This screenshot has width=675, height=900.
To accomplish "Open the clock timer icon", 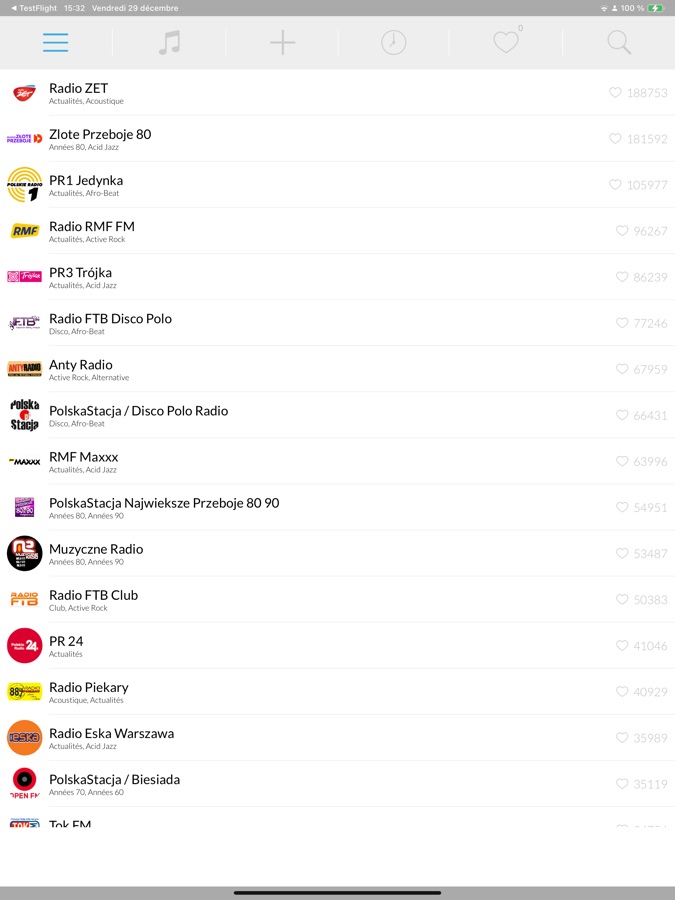I will (394, 43).
